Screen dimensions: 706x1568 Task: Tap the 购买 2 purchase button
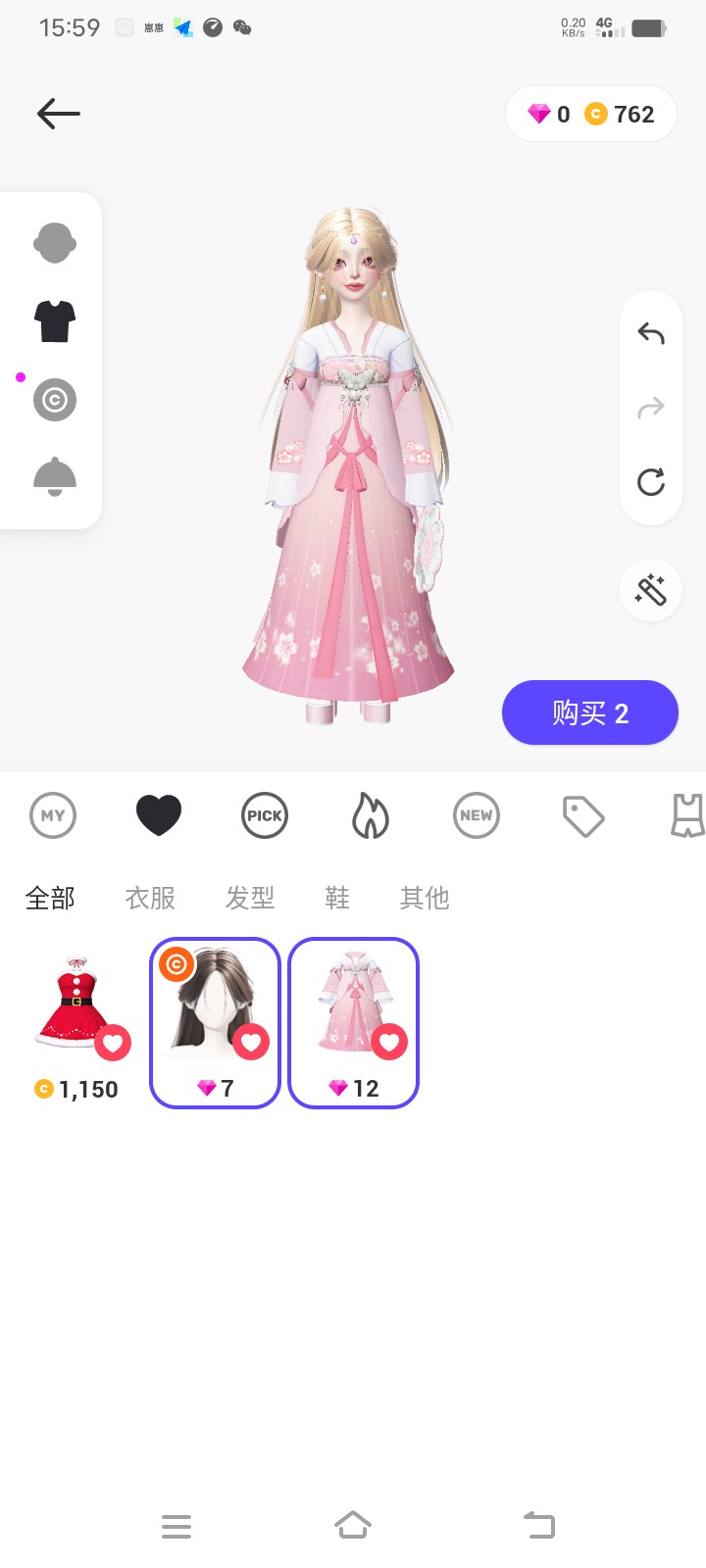coord(590,712)
